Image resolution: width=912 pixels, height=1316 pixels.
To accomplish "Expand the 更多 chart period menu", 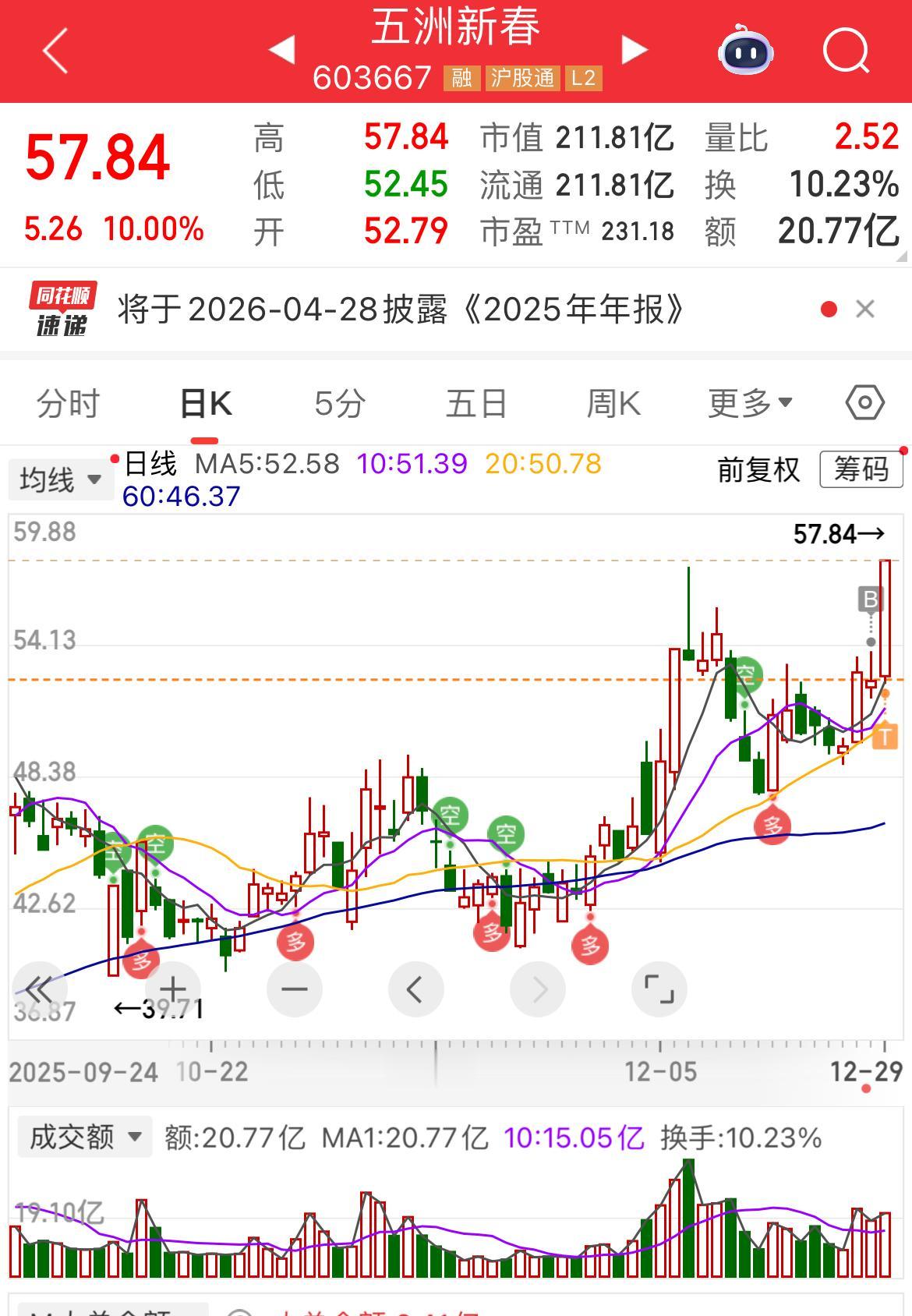I will 743,402.
